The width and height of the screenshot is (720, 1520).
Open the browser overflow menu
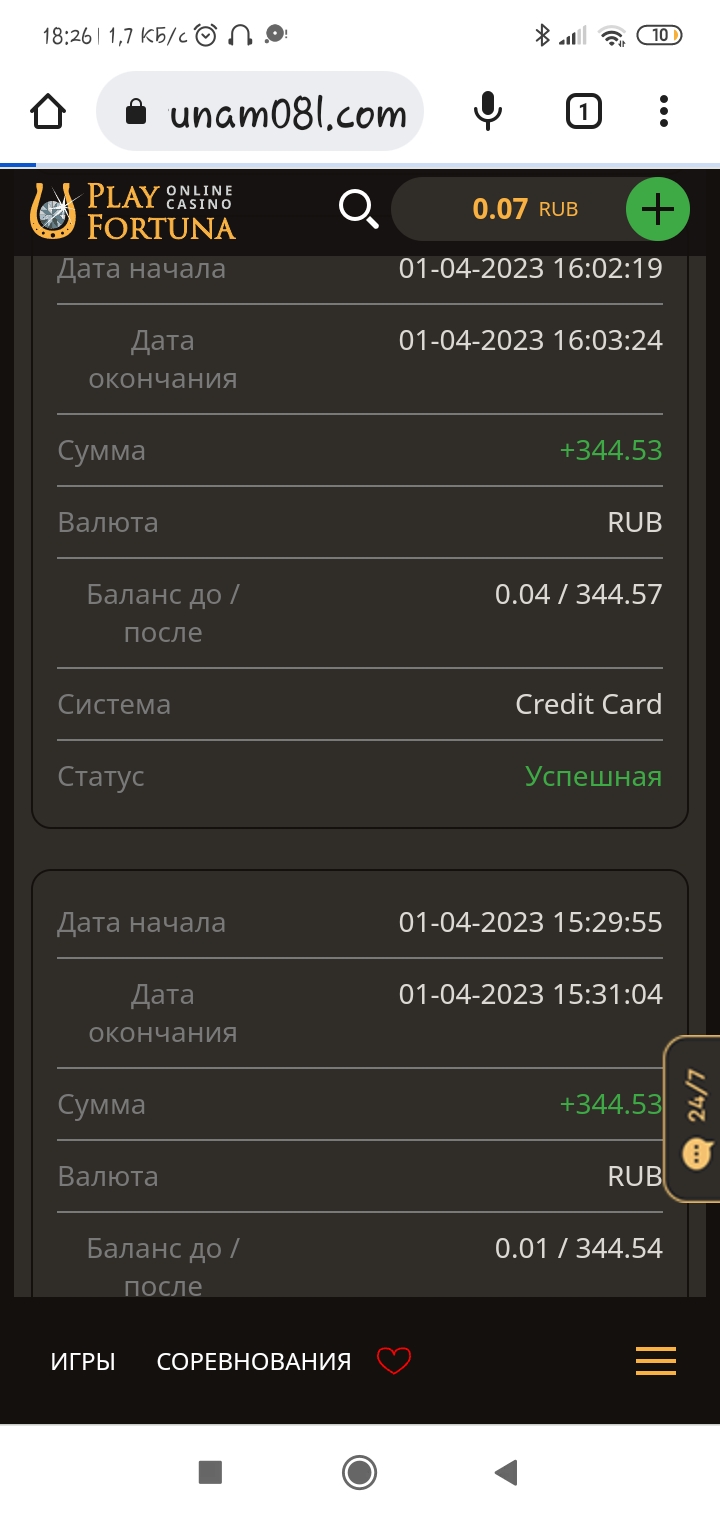[664, 112]
